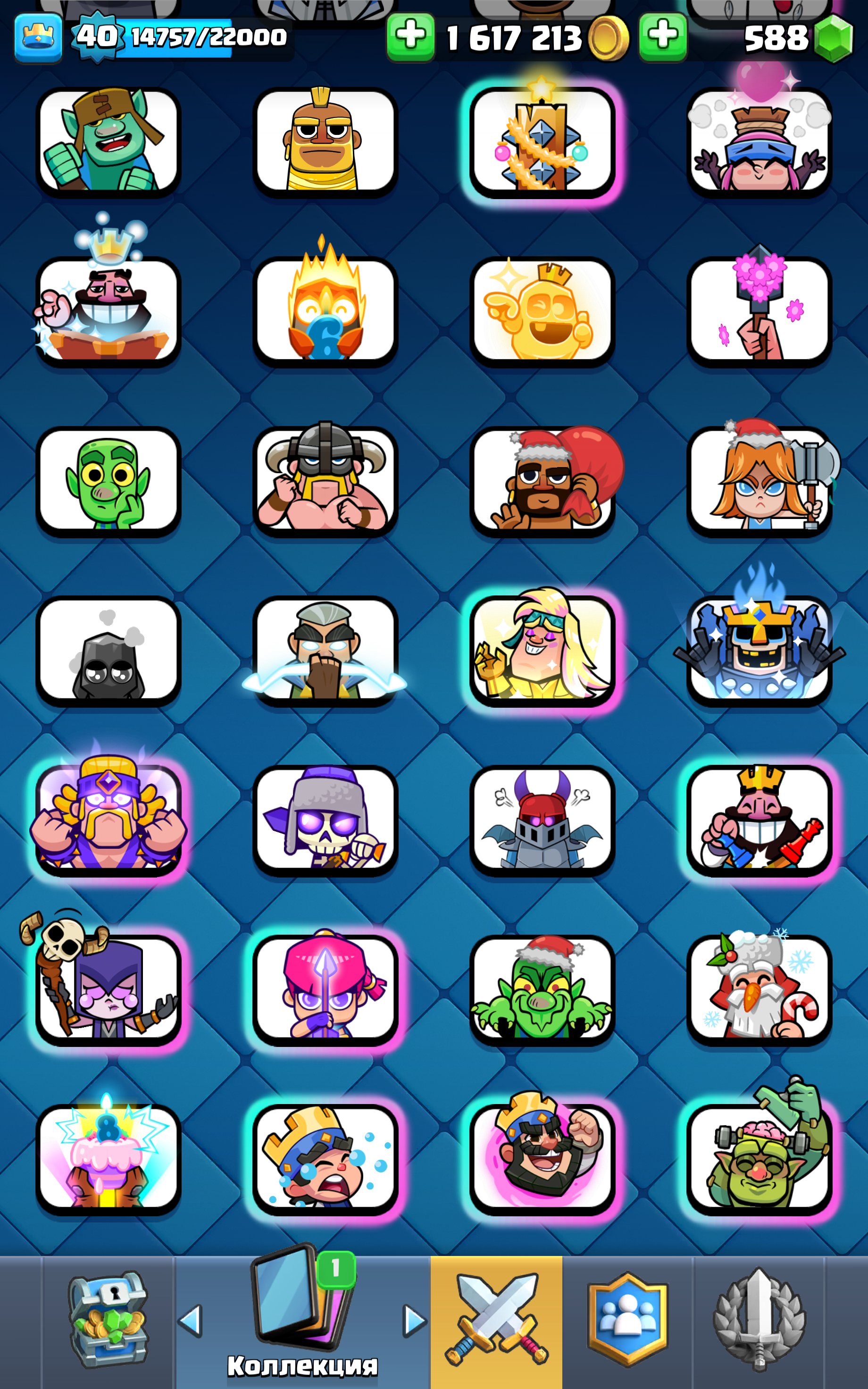Add more gold with the plus button
The image size is (868, 1389).
click(x=410, y=37)
